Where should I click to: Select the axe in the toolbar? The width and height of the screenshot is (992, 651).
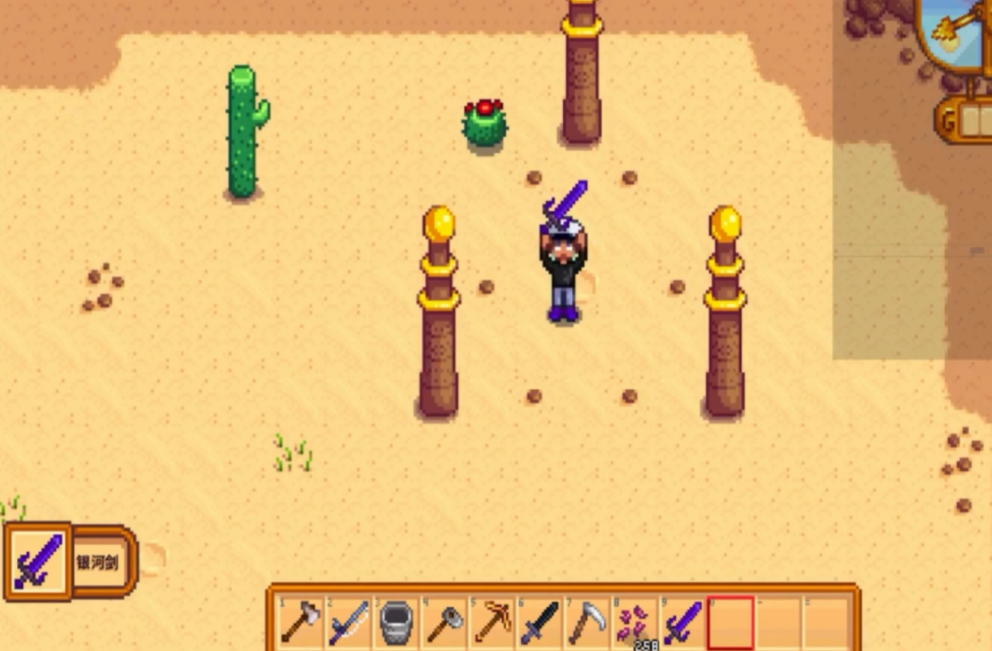(x=301, y=623)
